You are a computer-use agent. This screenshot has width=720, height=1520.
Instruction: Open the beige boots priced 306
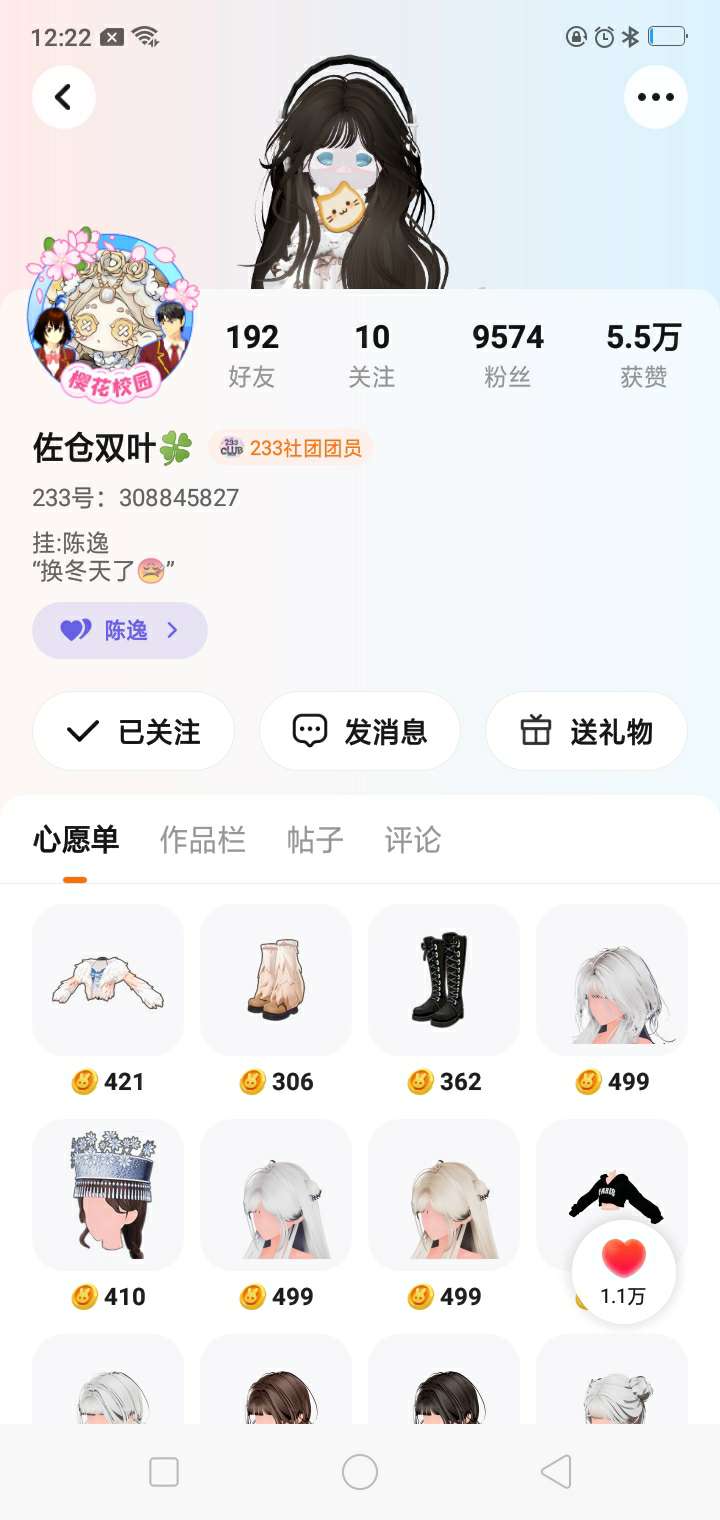click(x=276, y=980)
